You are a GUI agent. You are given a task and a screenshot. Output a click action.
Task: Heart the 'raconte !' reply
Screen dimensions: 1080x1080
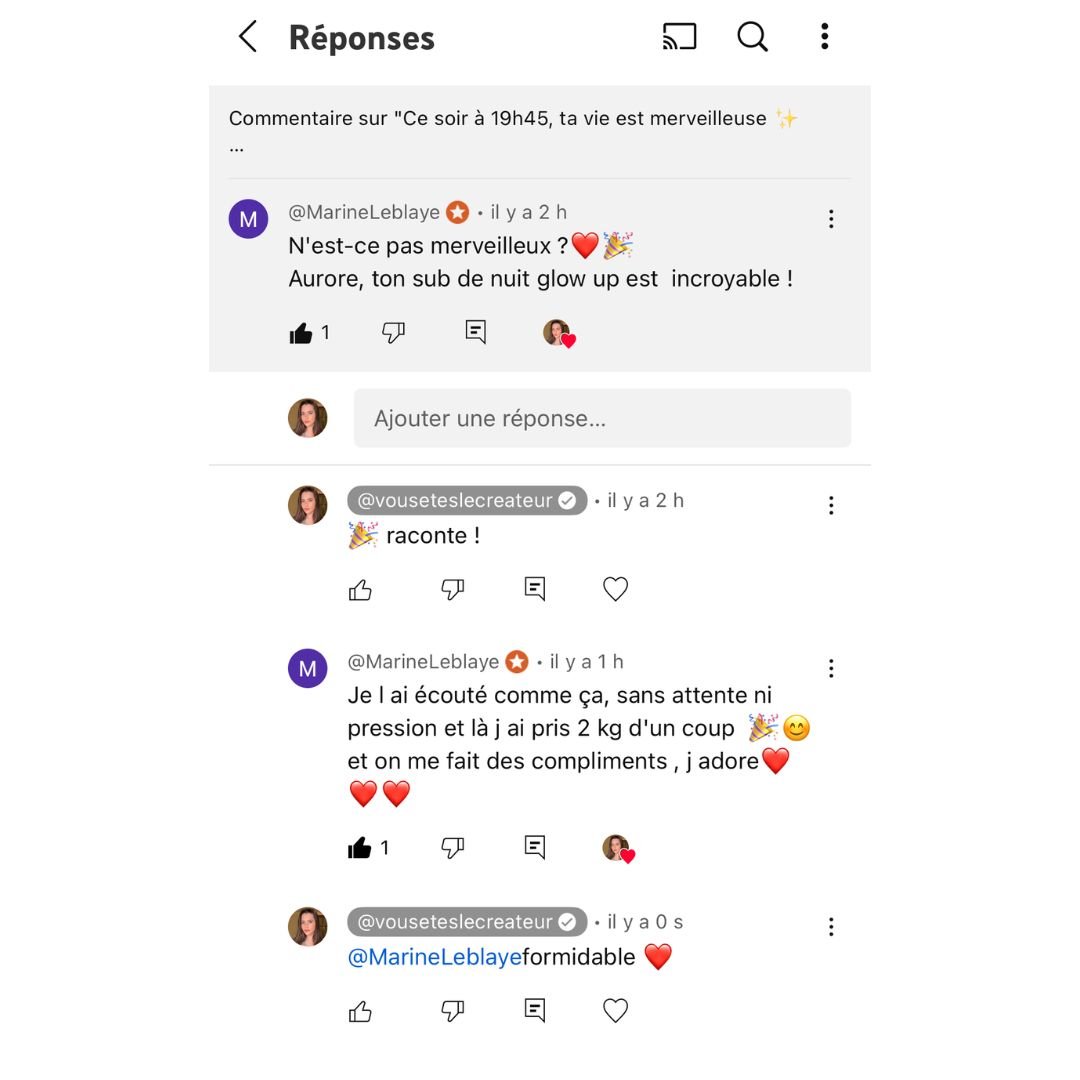point(615,590)
